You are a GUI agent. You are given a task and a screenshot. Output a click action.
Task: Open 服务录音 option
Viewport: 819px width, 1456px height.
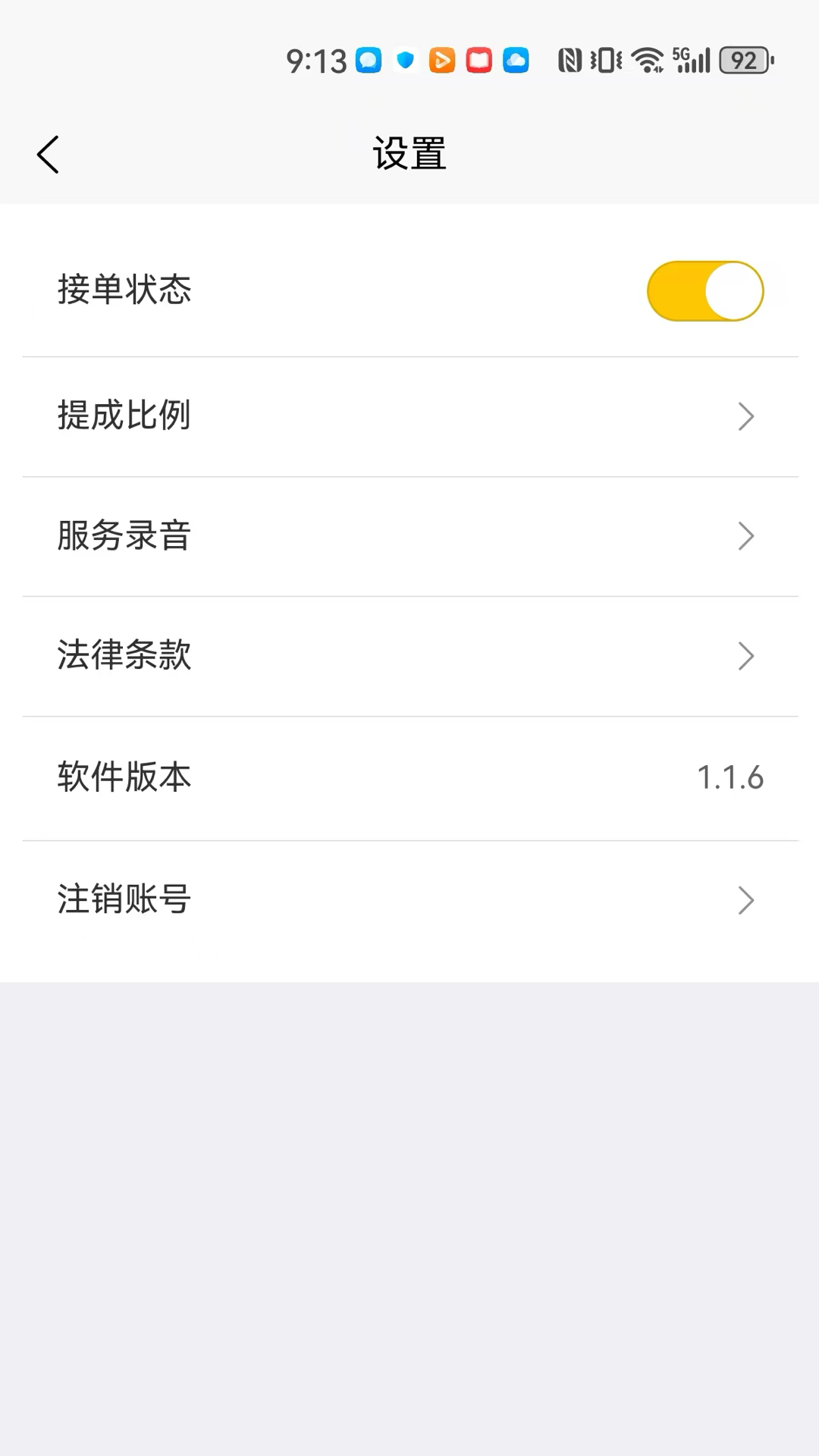[409, 536]
